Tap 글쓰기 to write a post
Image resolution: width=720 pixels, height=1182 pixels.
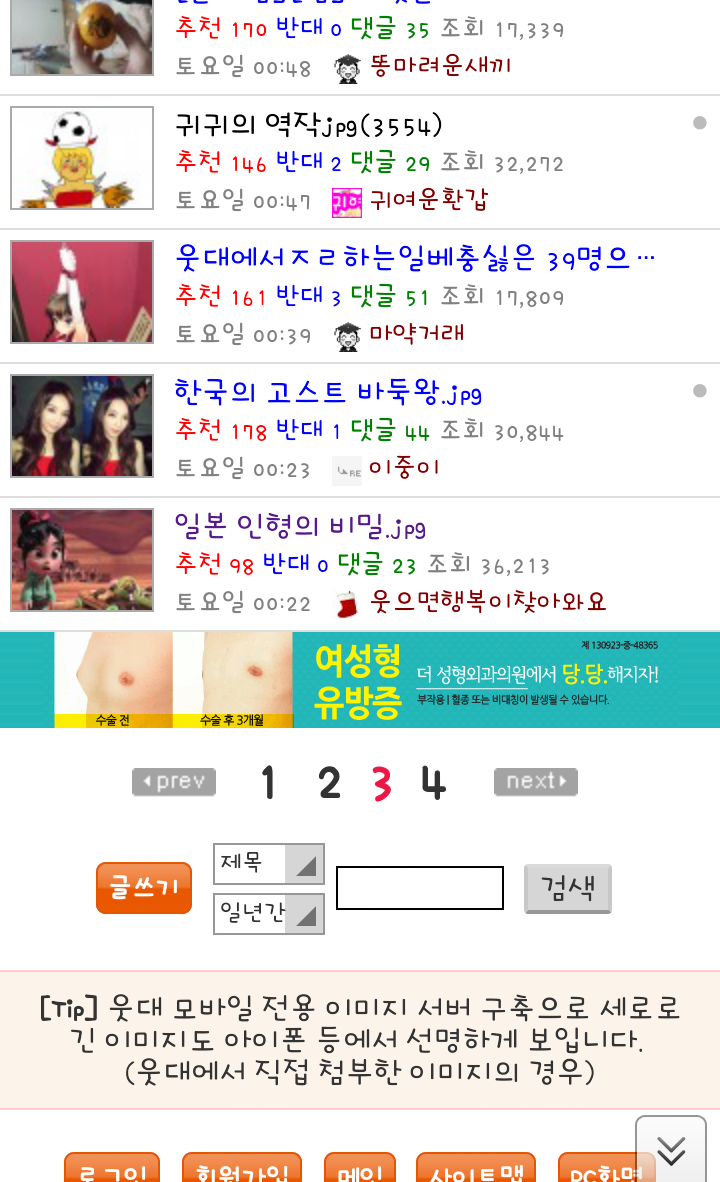pos(144,888)
